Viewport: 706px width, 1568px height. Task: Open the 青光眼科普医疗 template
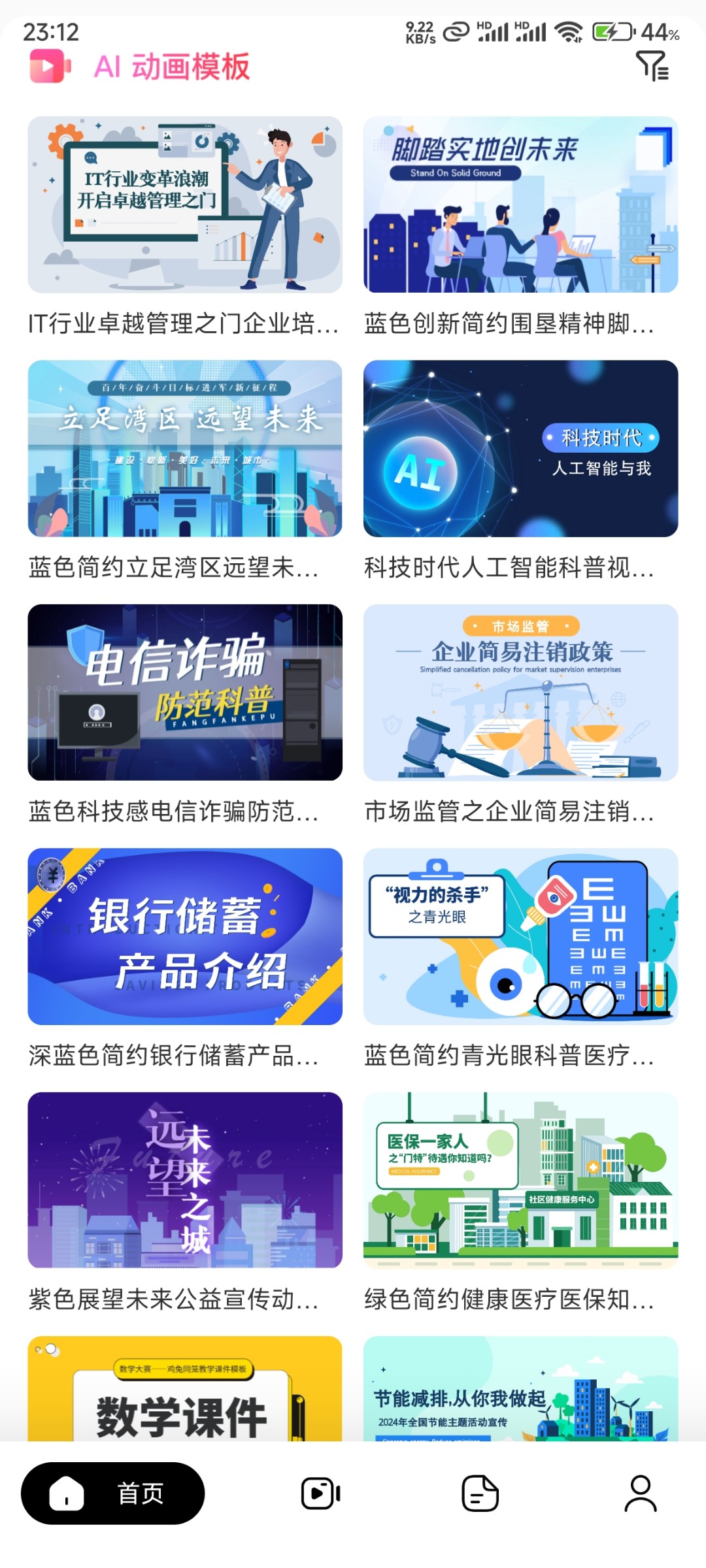[x=520, y=936]
